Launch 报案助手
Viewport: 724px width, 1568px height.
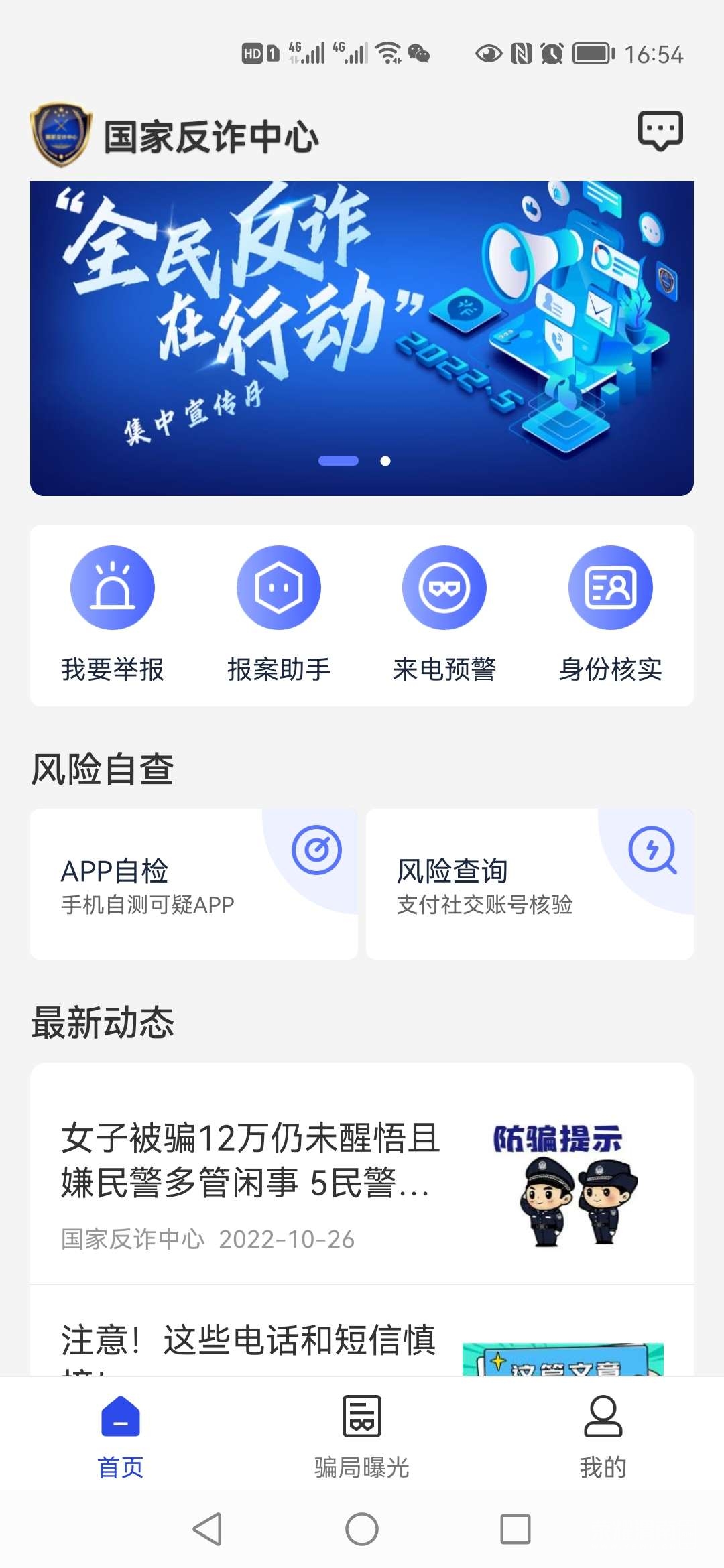pyautogui.click(x=278, y=614)
